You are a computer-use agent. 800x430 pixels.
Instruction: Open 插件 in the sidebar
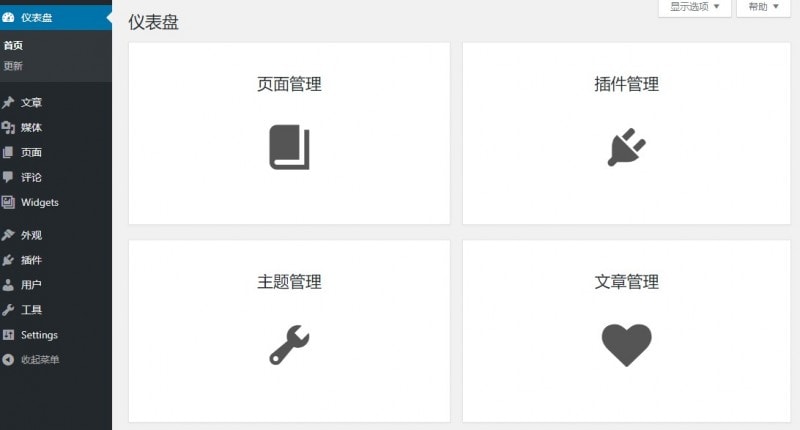pos(31,260)
